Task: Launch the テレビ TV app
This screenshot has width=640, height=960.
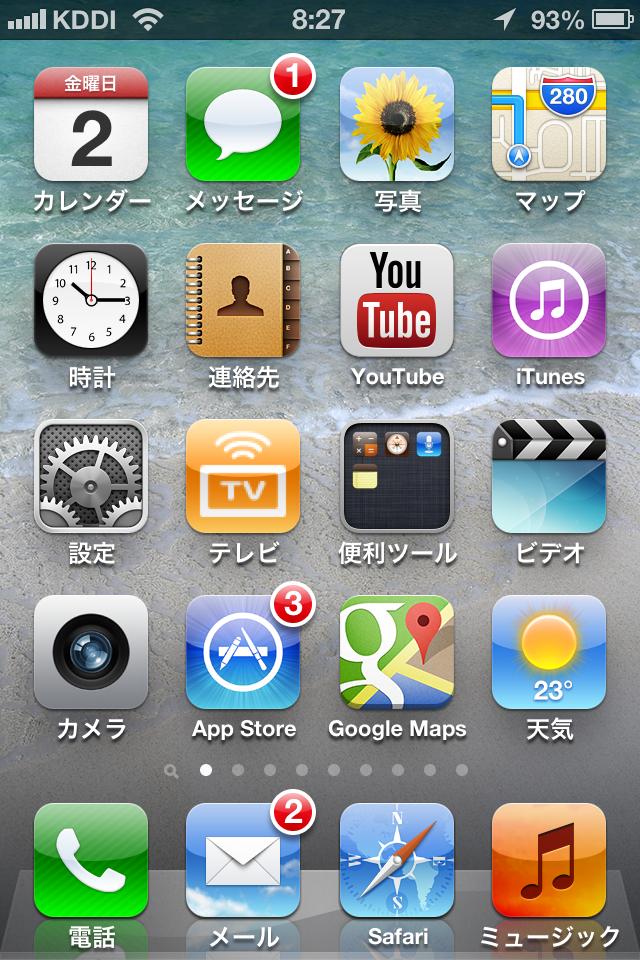Action: pos(243,476)
